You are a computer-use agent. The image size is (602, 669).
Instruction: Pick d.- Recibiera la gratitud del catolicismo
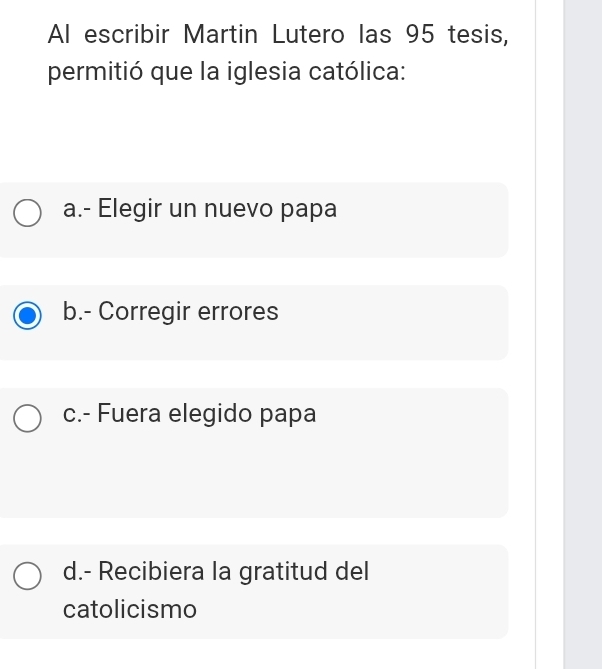point(28,576)
